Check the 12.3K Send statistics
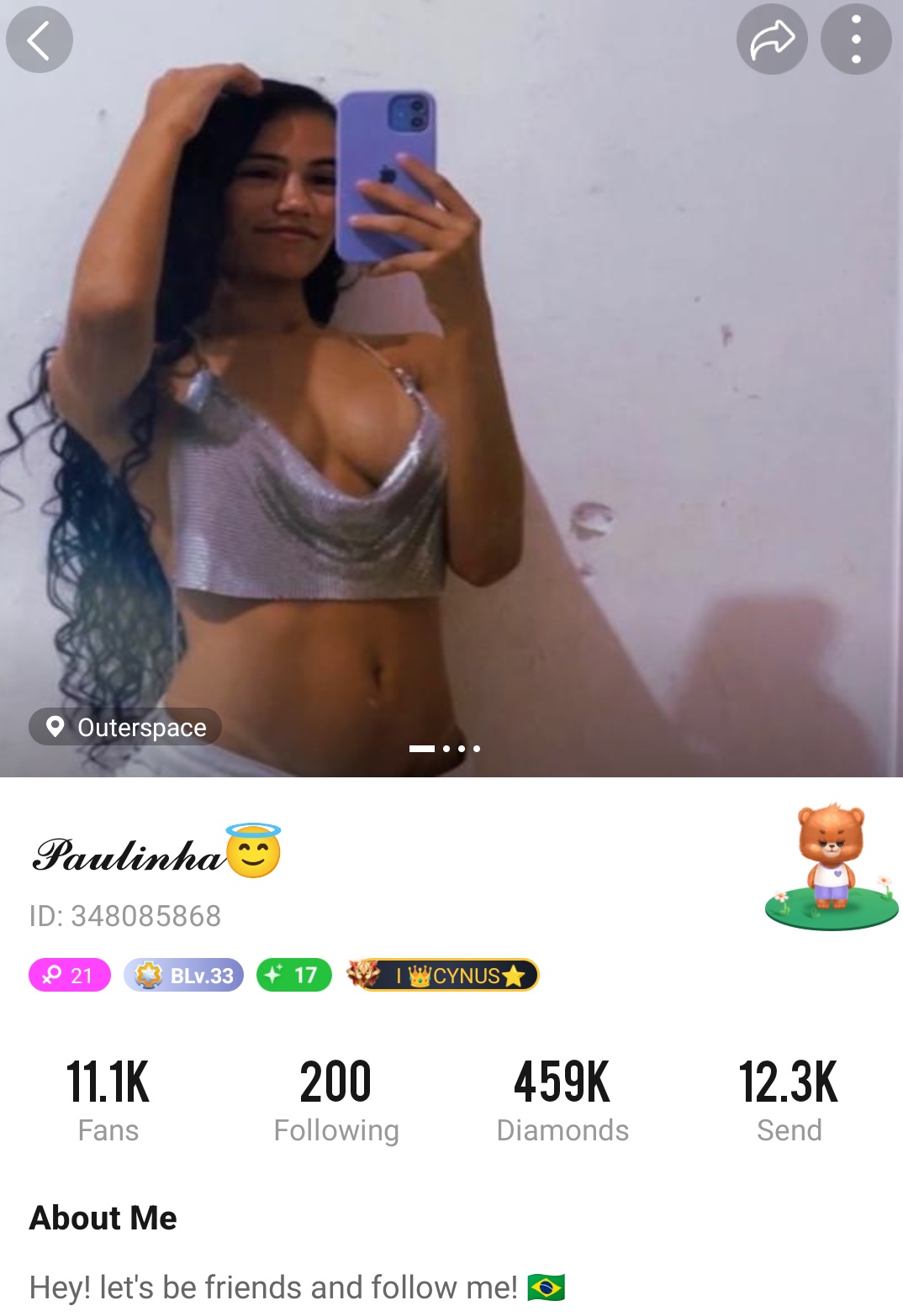 789,1101
